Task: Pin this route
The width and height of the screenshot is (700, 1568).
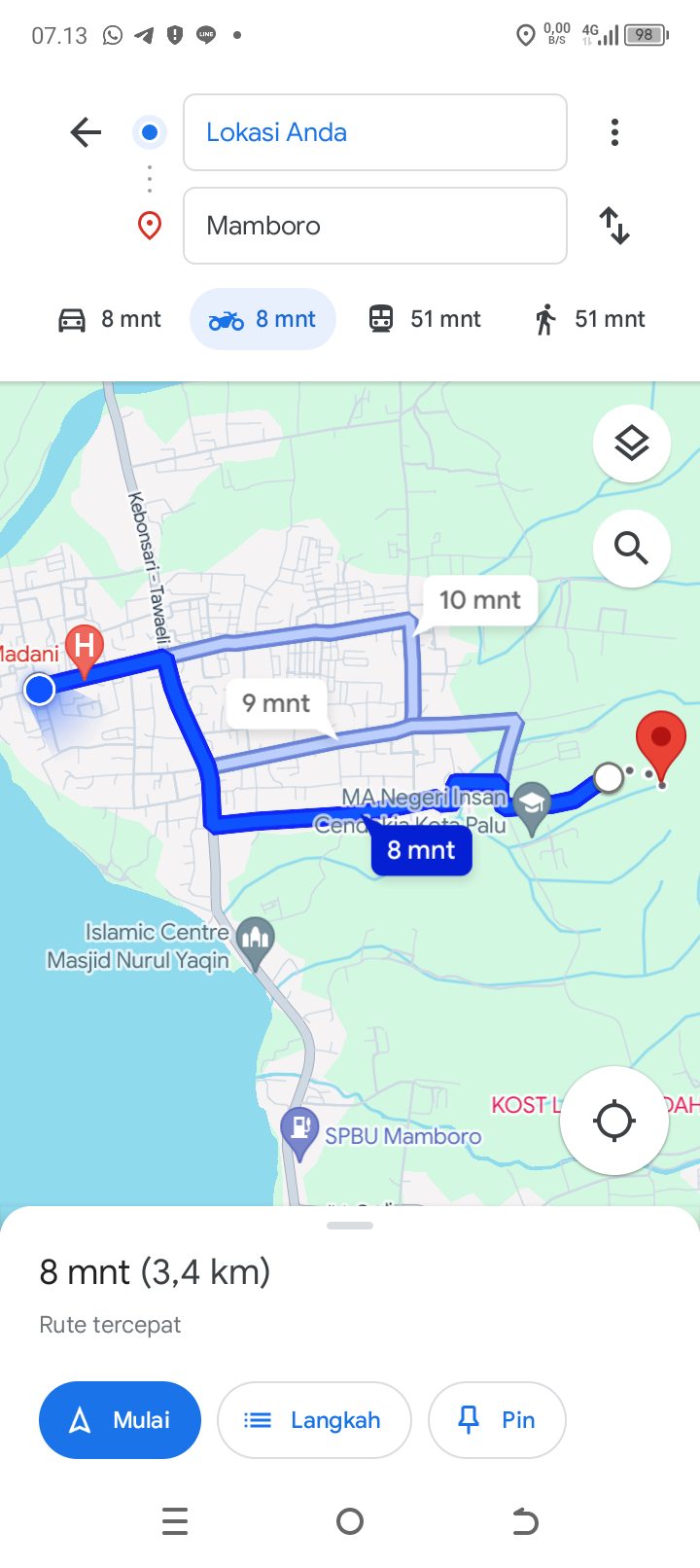Action: [x=497, y=1420]
